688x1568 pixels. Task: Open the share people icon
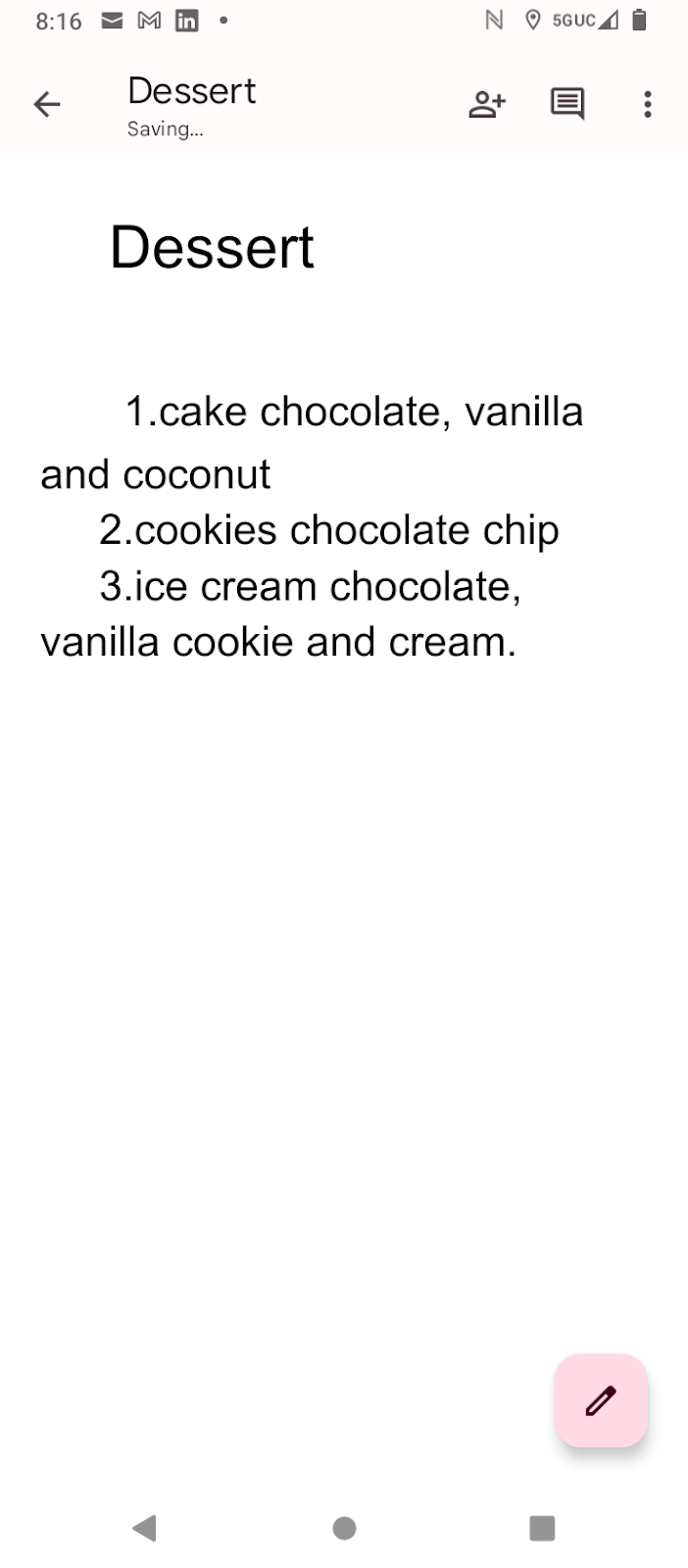coord(486,104)
